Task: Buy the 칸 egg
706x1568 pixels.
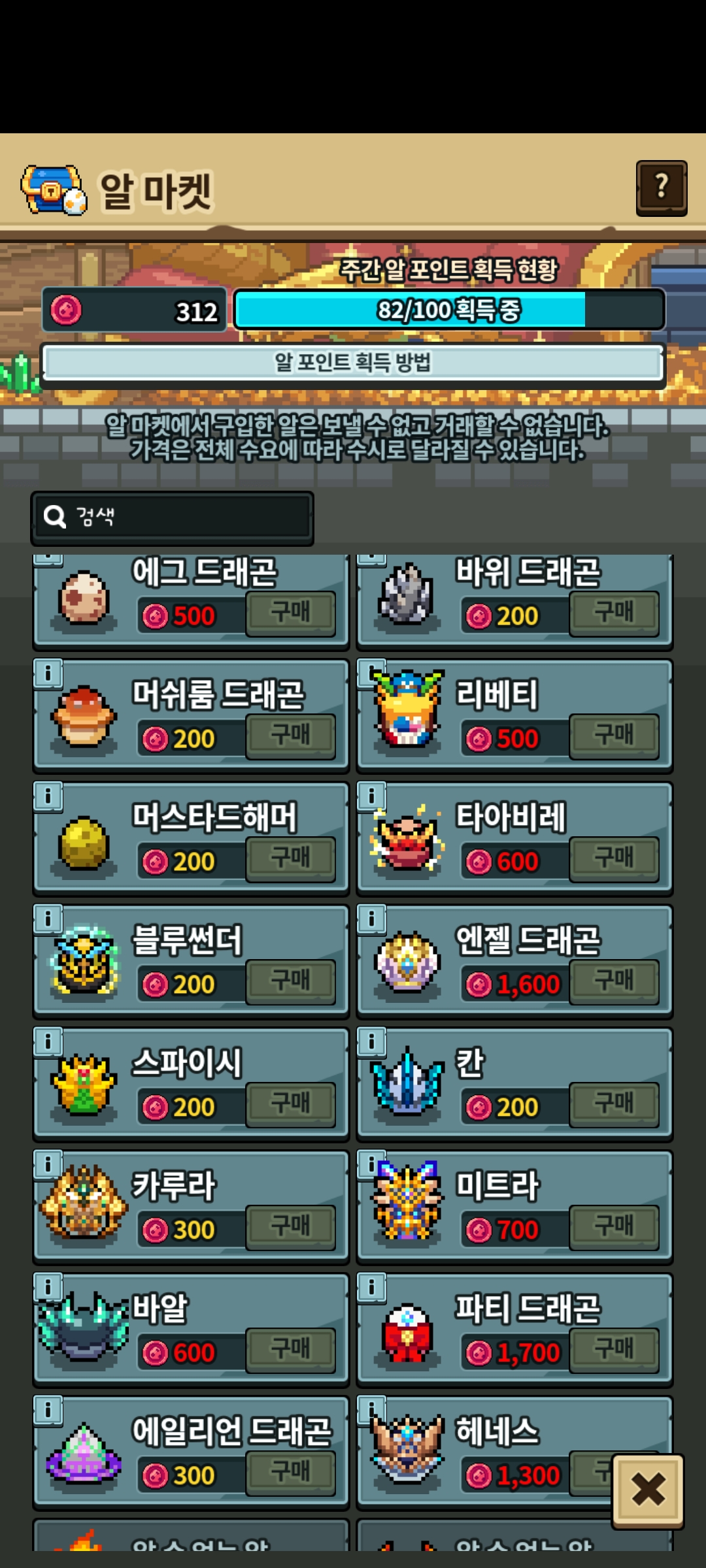Action: click(x=614, y=1104)
